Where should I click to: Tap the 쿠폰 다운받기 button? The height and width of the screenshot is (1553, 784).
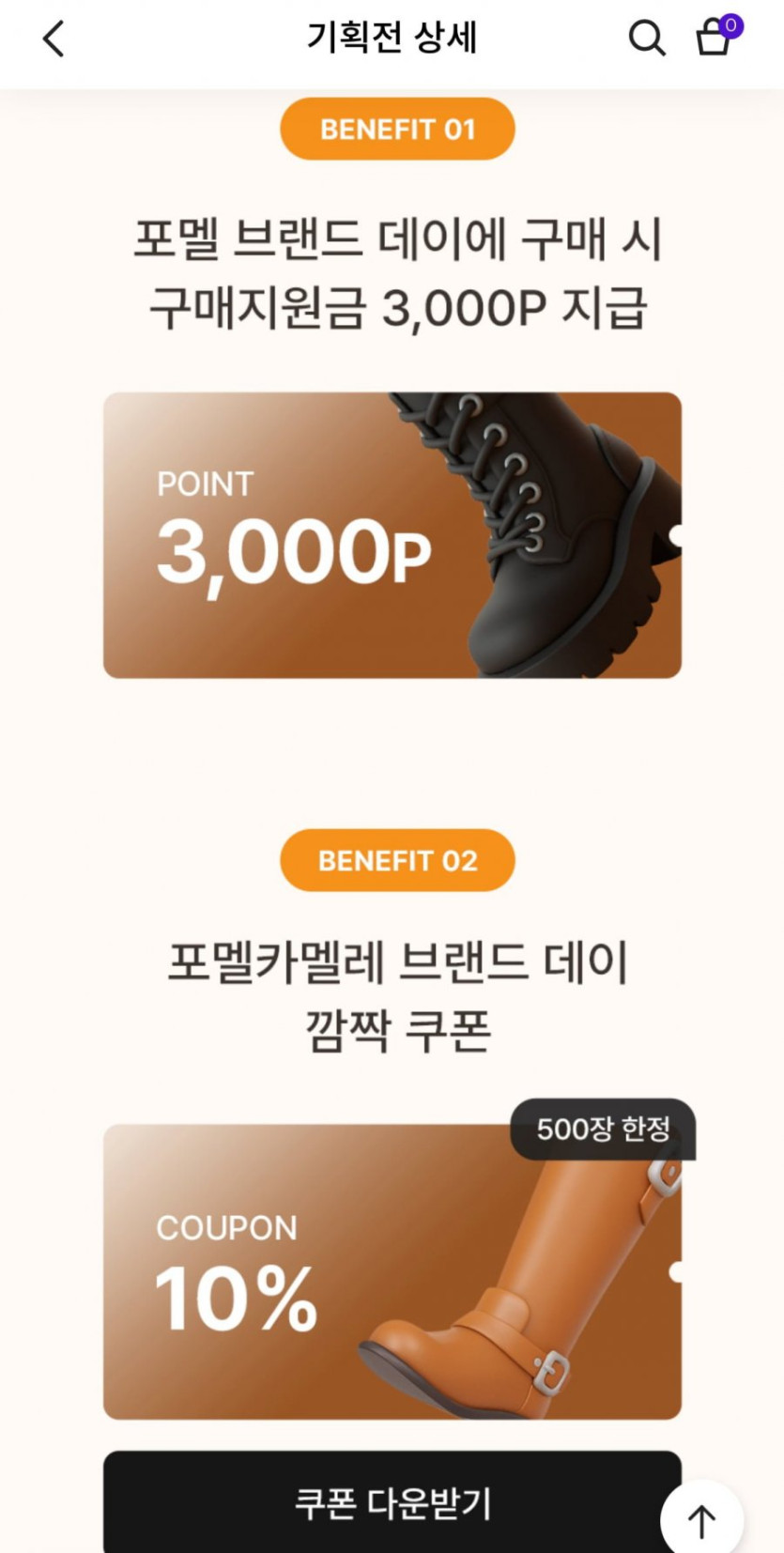pos(392,1501)
